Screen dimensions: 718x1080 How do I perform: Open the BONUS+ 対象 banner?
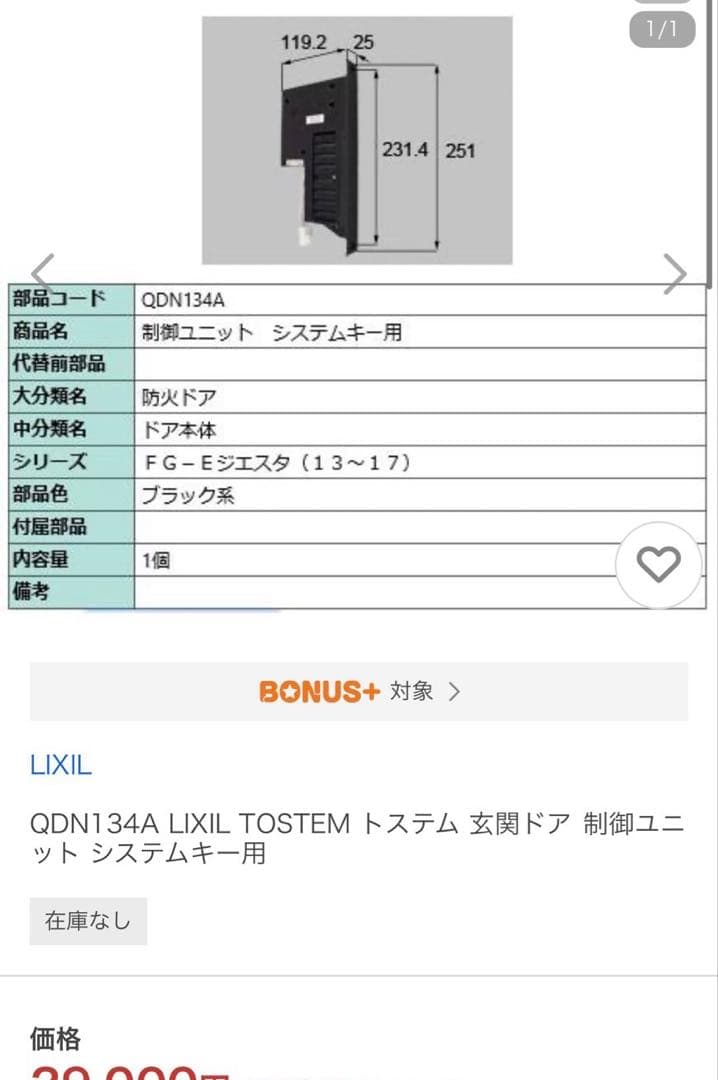359,691
